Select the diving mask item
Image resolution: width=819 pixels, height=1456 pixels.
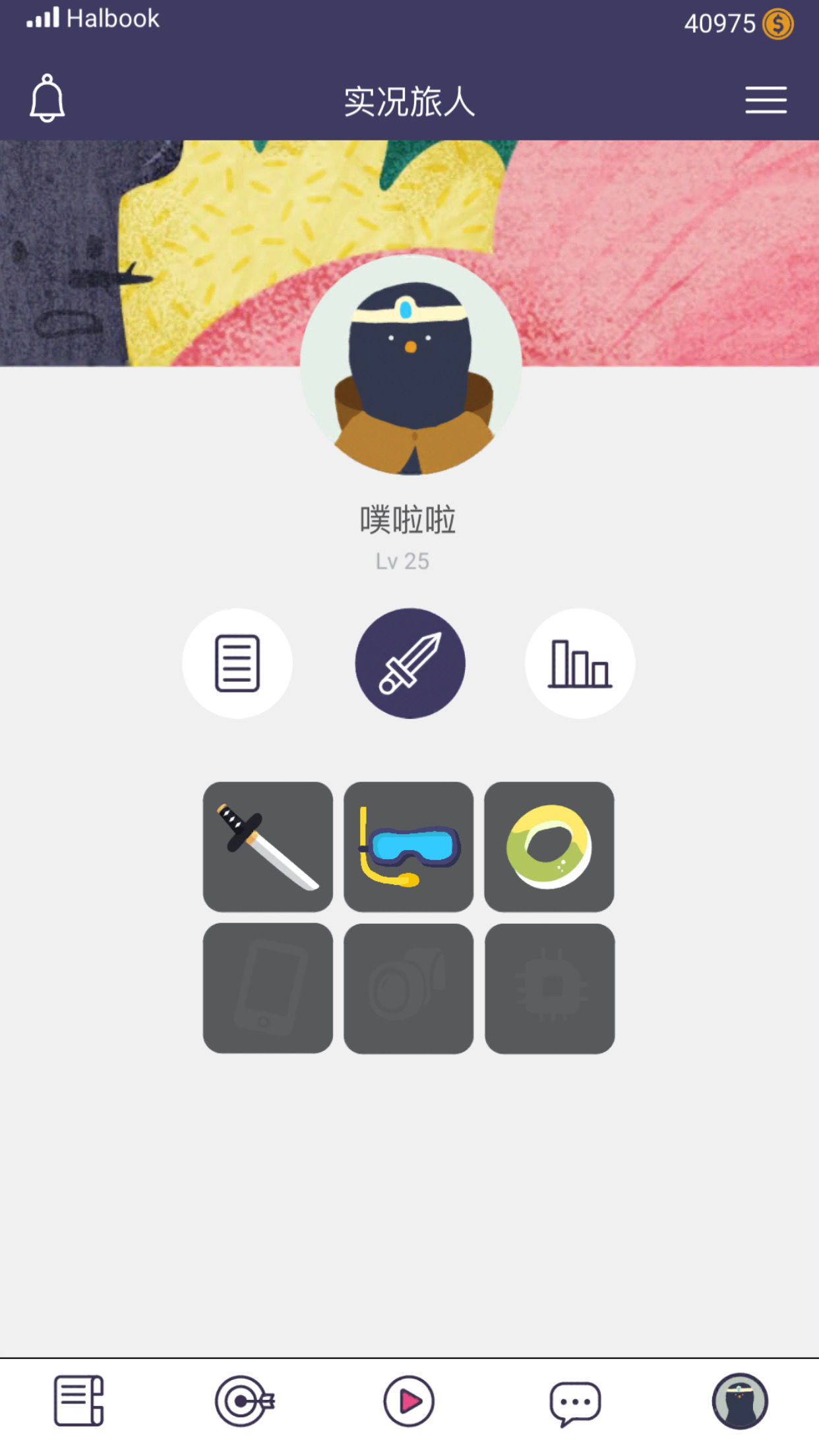tap(409, 847)
